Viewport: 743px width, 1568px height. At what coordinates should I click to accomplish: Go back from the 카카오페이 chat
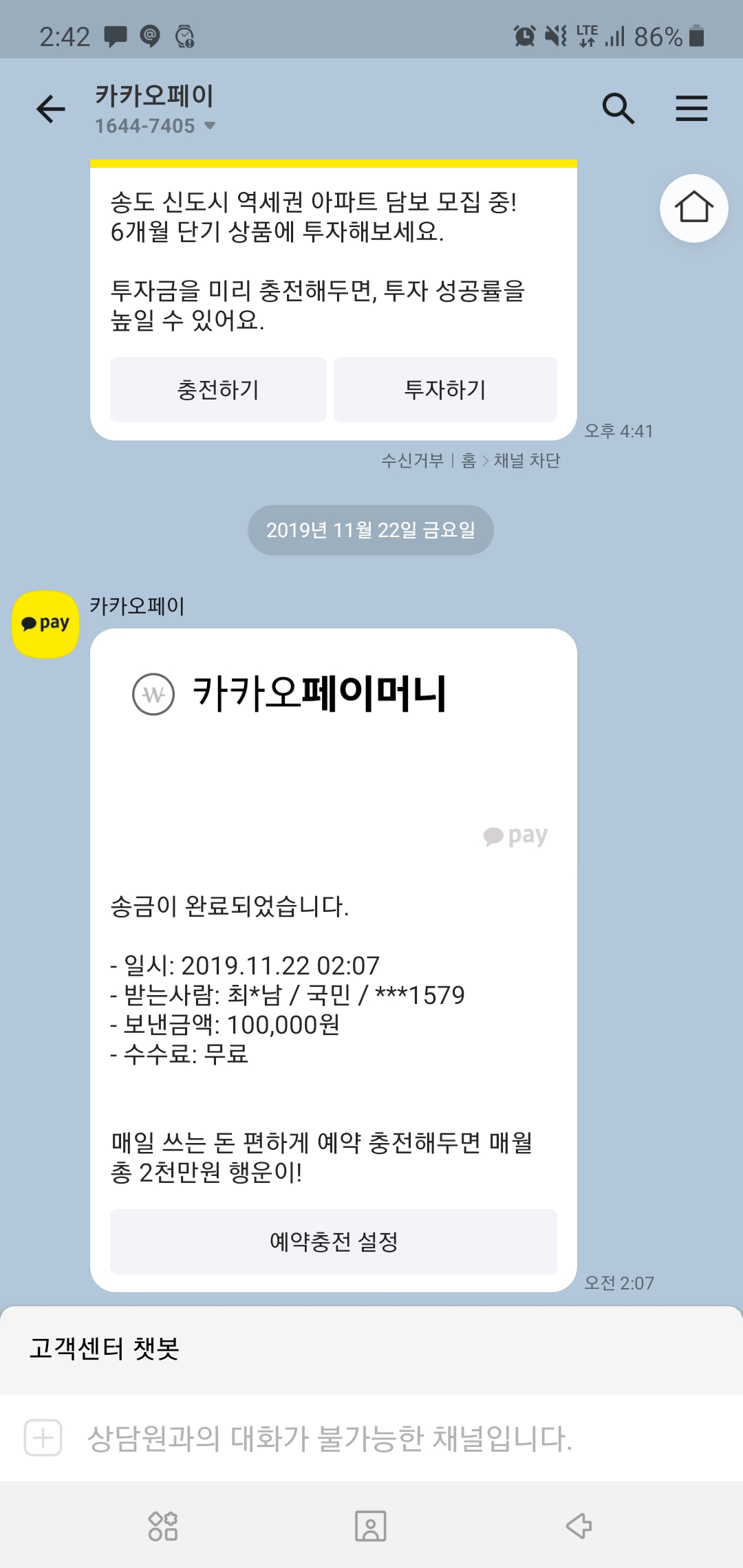point(50,109)
